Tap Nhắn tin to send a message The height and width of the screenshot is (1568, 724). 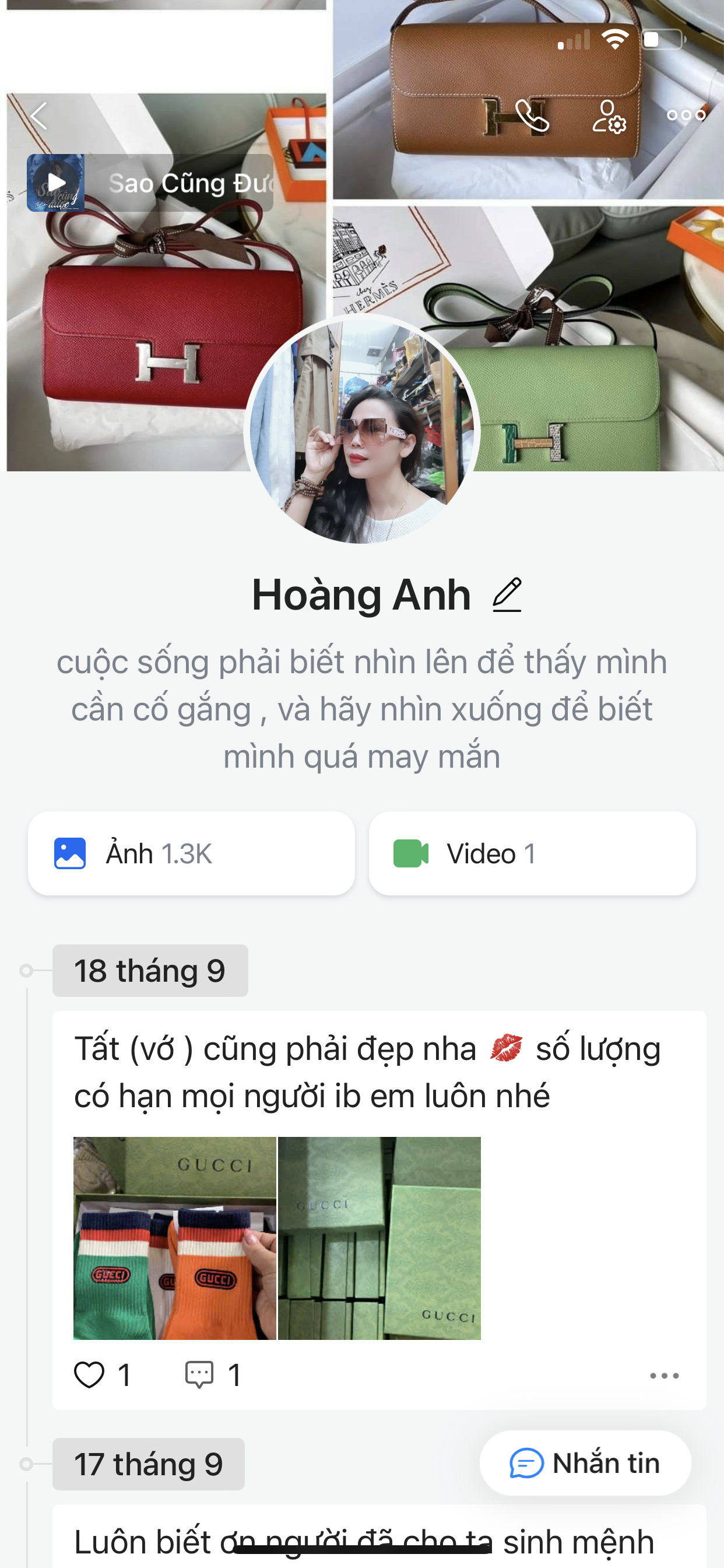coord(585,1462)
